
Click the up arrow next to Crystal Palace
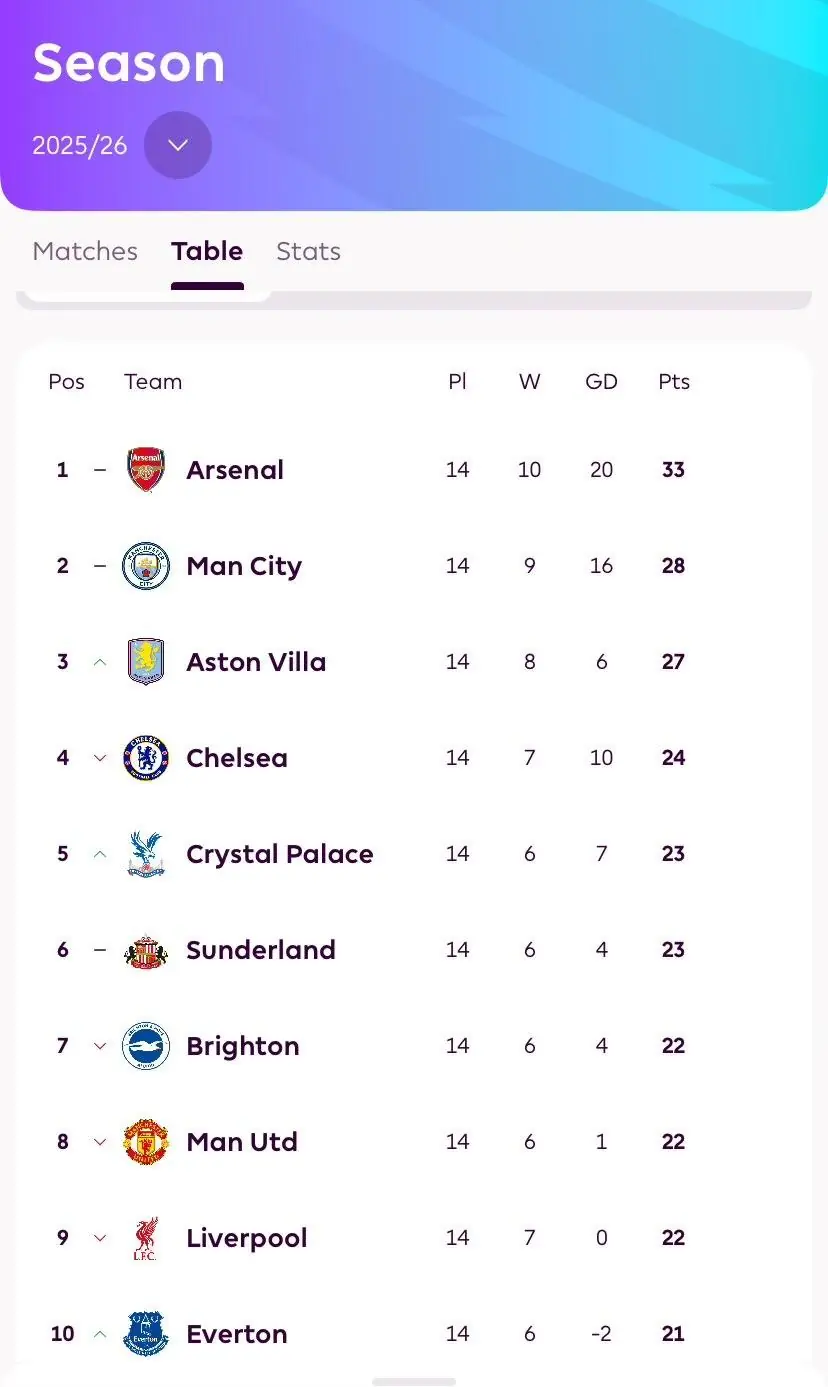[99, 853]
